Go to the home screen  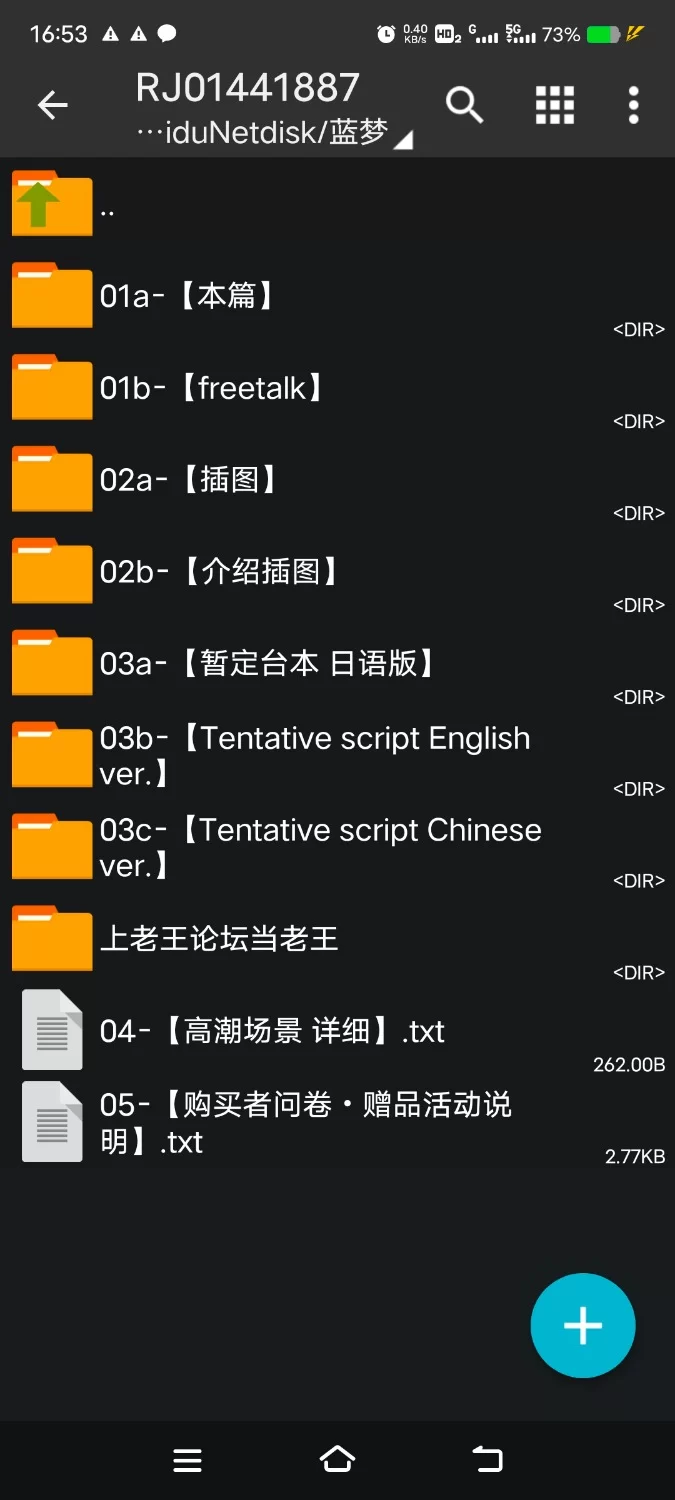337,1460
